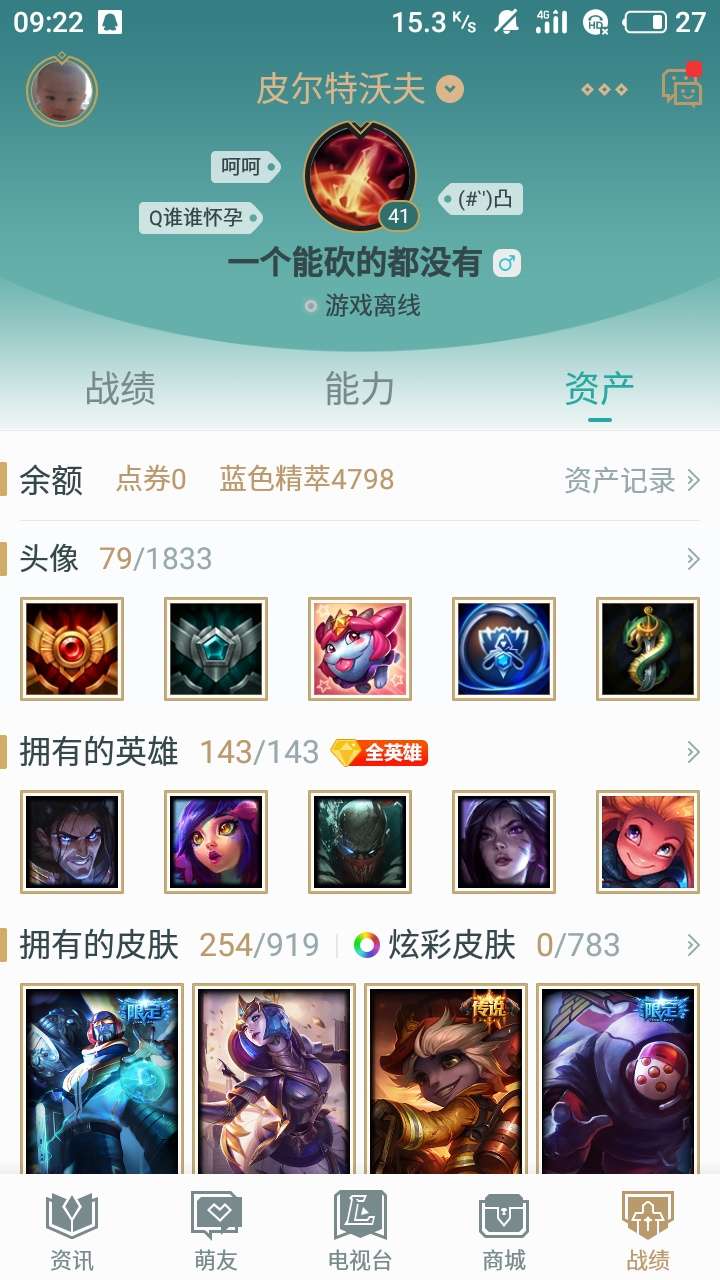
Task: Expand the 皮尔特沃夫 server dropdown
Action: click(451, 89)
